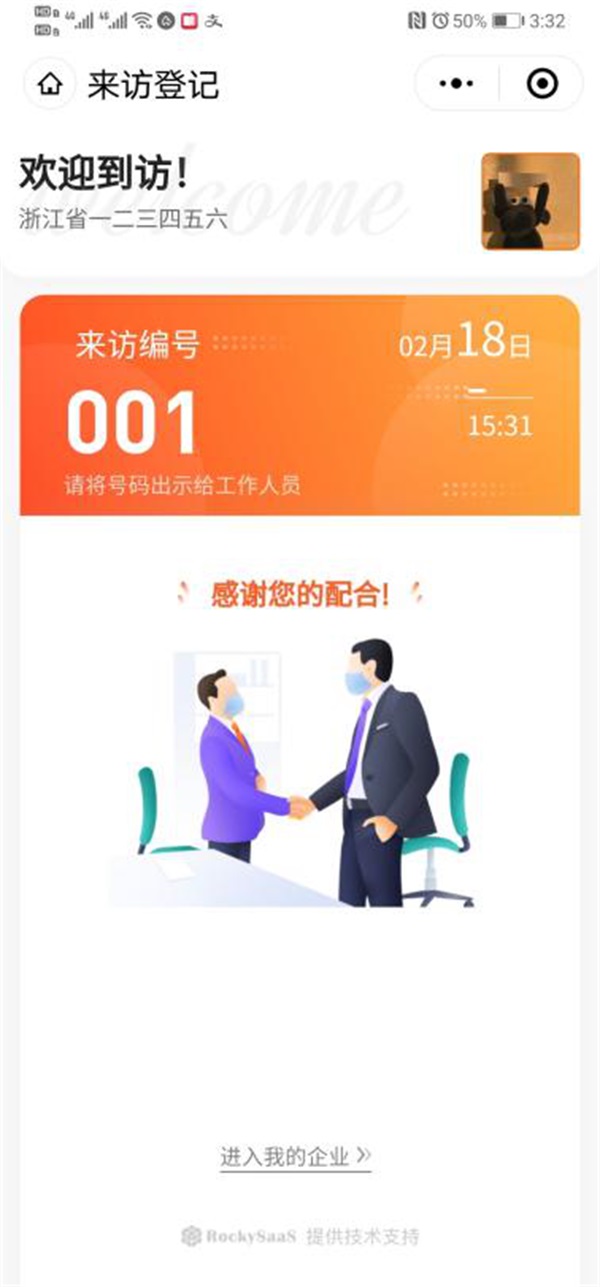Open the mini program's more options menu
600x1287 pixels.
point(457,84)
